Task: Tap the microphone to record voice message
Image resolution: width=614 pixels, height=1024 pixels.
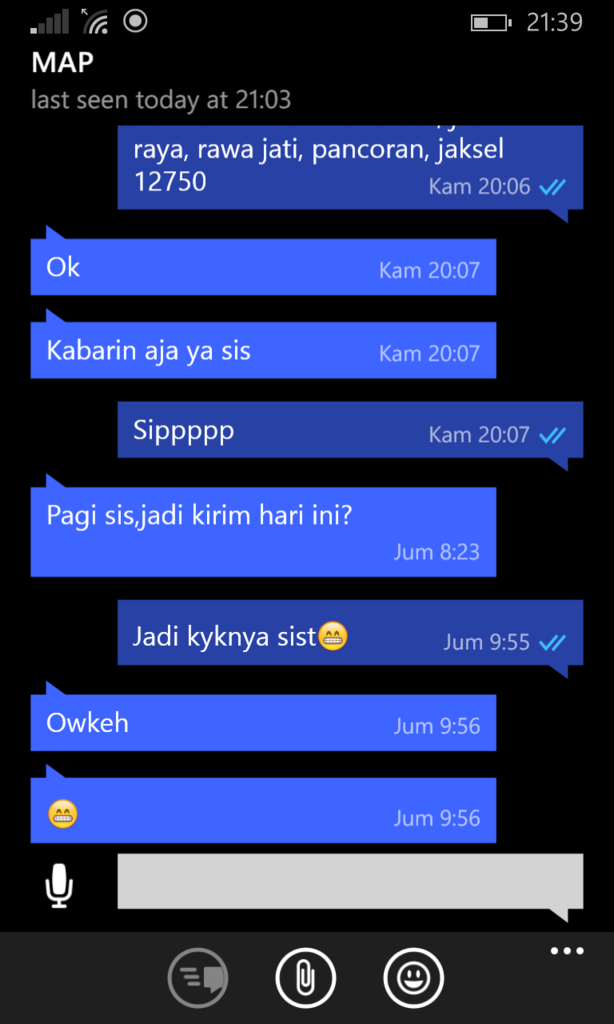Action: click(60, 885)
